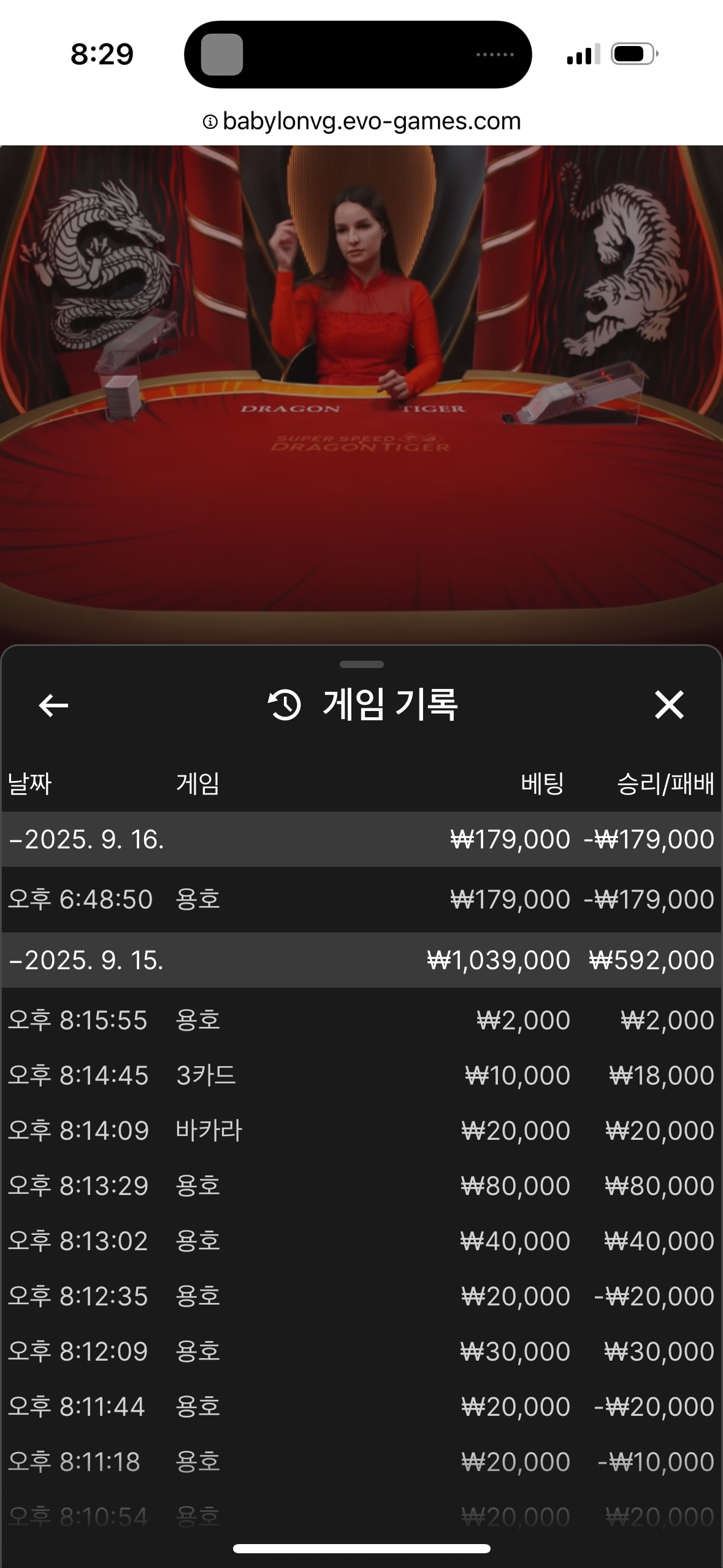Collapse the 2025. 9. 15. date group
The height and width of the screenshot is (1568, 723).
click(x=86, y=960)
